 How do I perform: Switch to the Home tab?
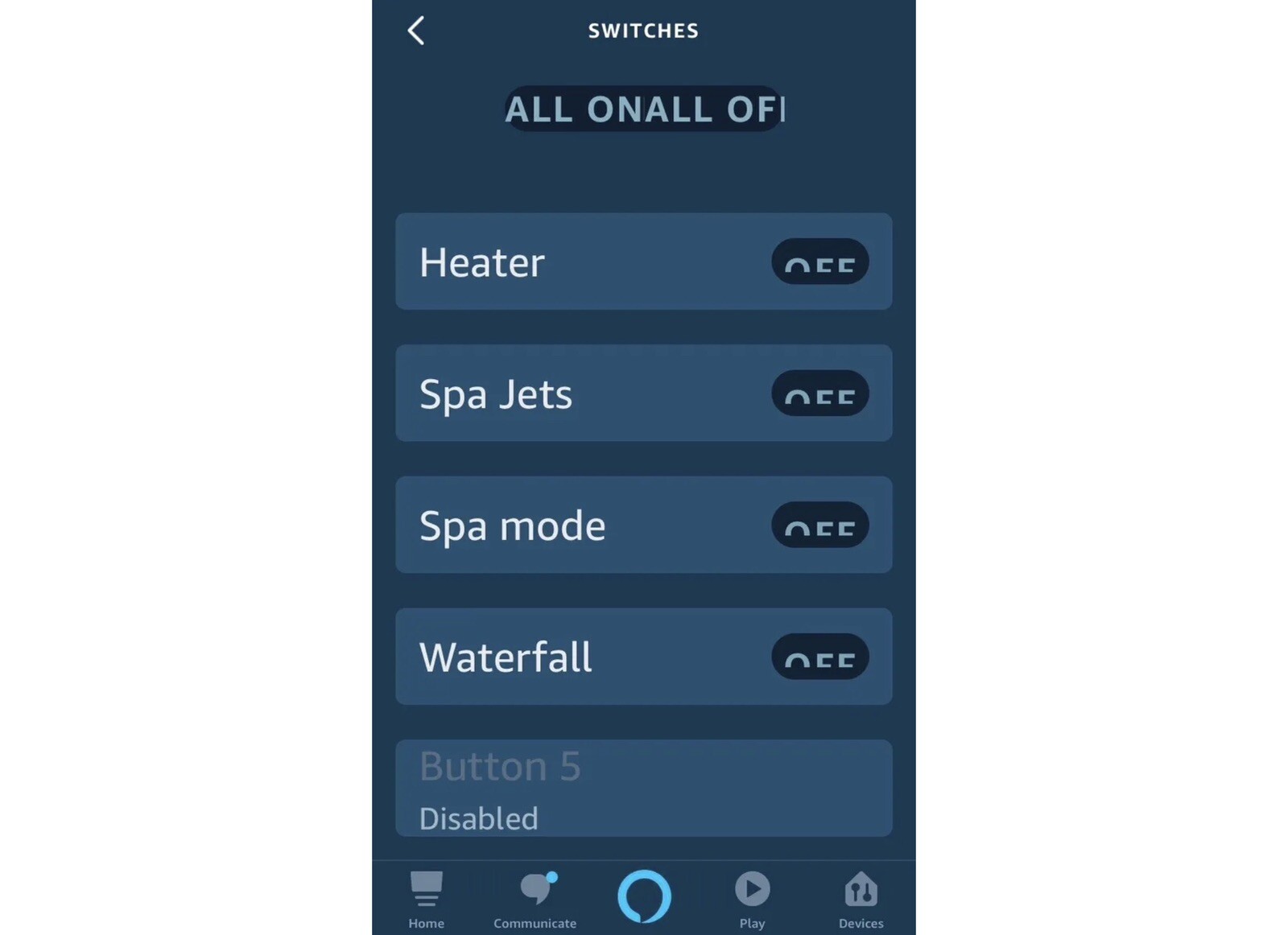(x=426, y=899)
